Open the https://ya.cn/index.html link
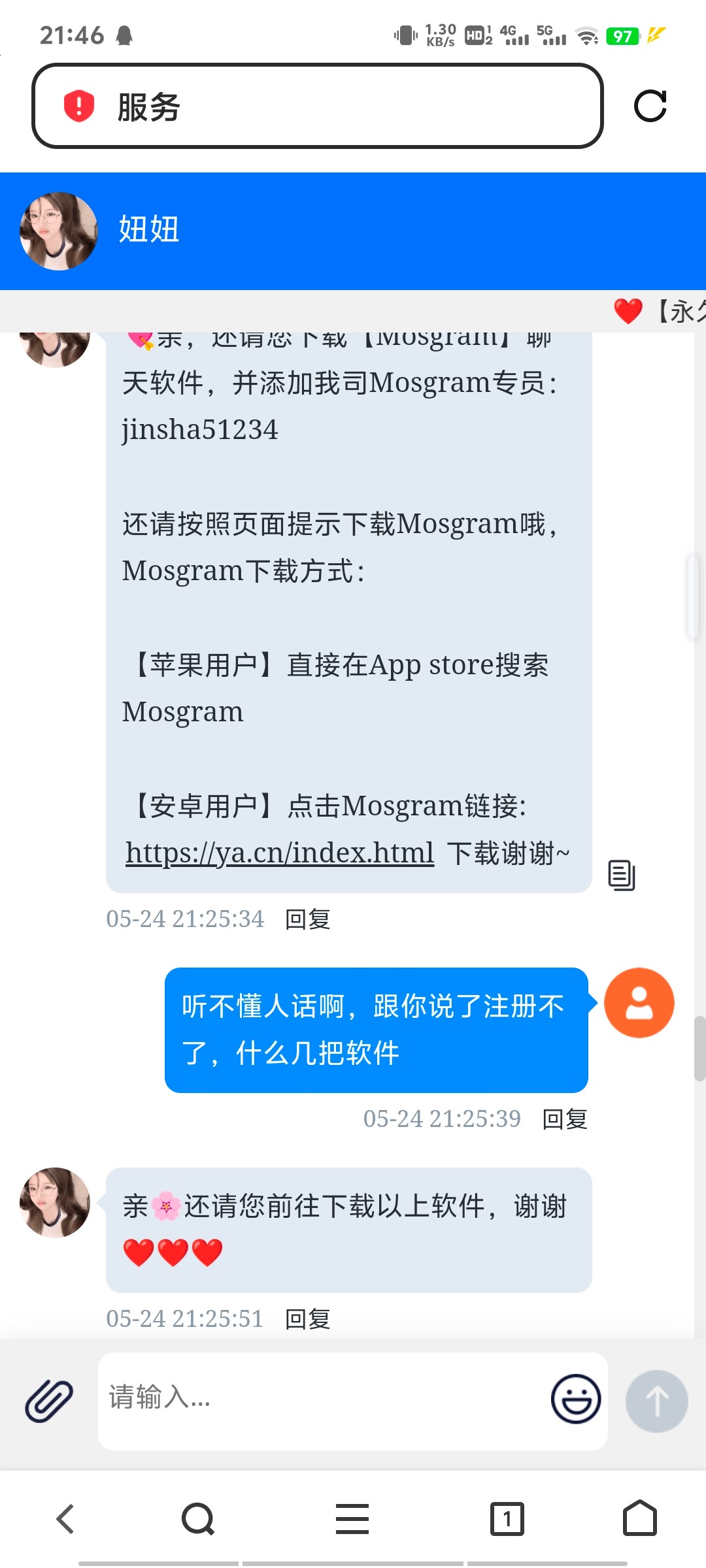 pyautogui.click(x=280, y=853)
